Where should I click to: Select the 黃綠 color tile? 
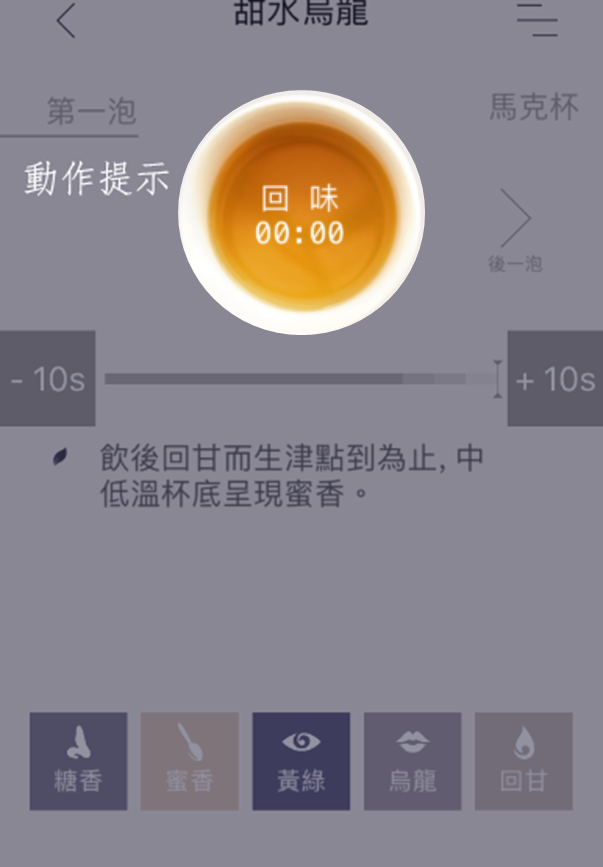pos(301,761)
